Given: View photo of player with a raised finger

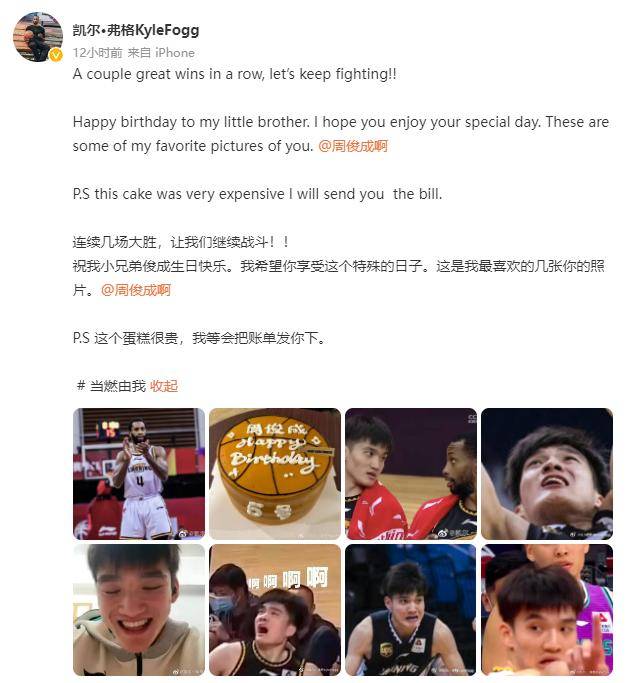Looking at the screenshot, I should [547, 610].
